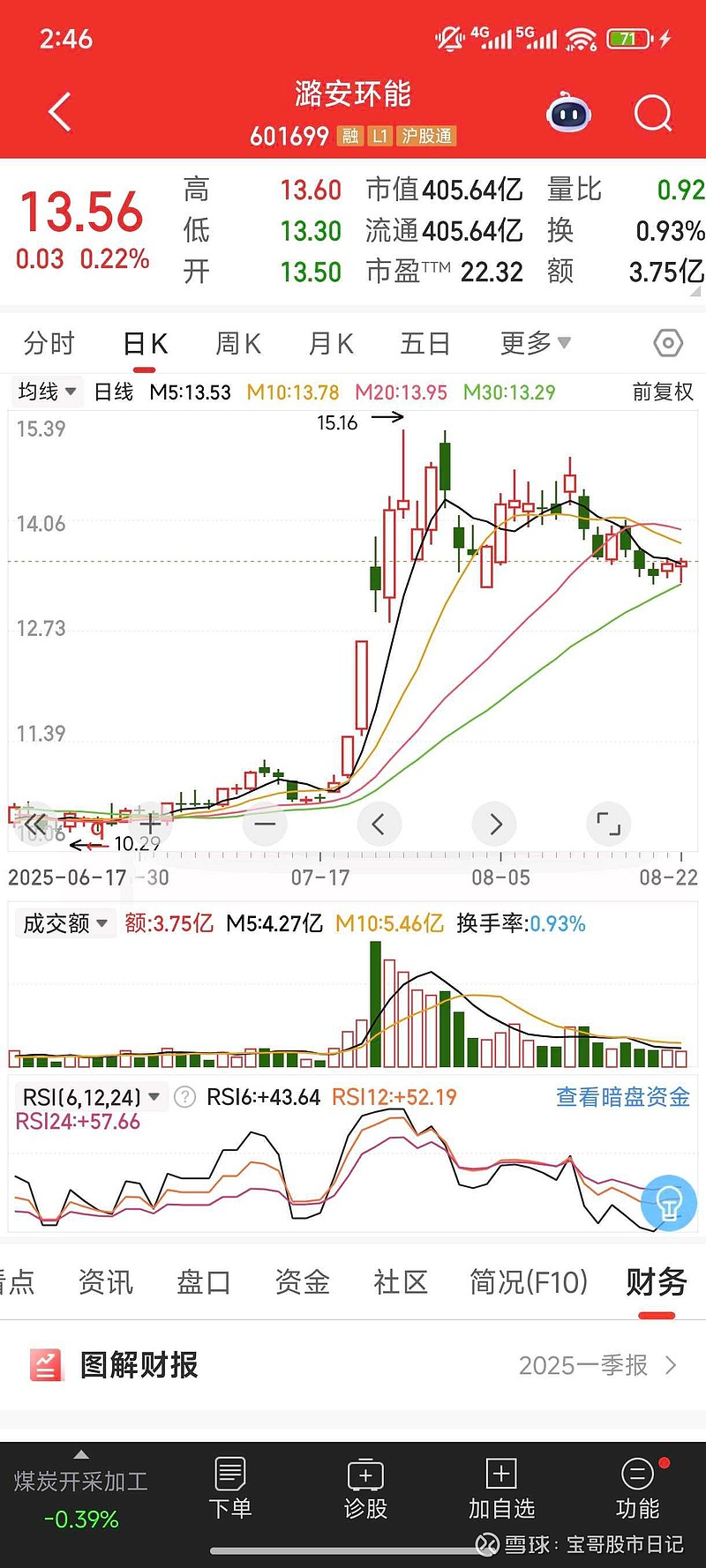Open 图解财报 2025一季报 row

click(x=353, y=1365)
